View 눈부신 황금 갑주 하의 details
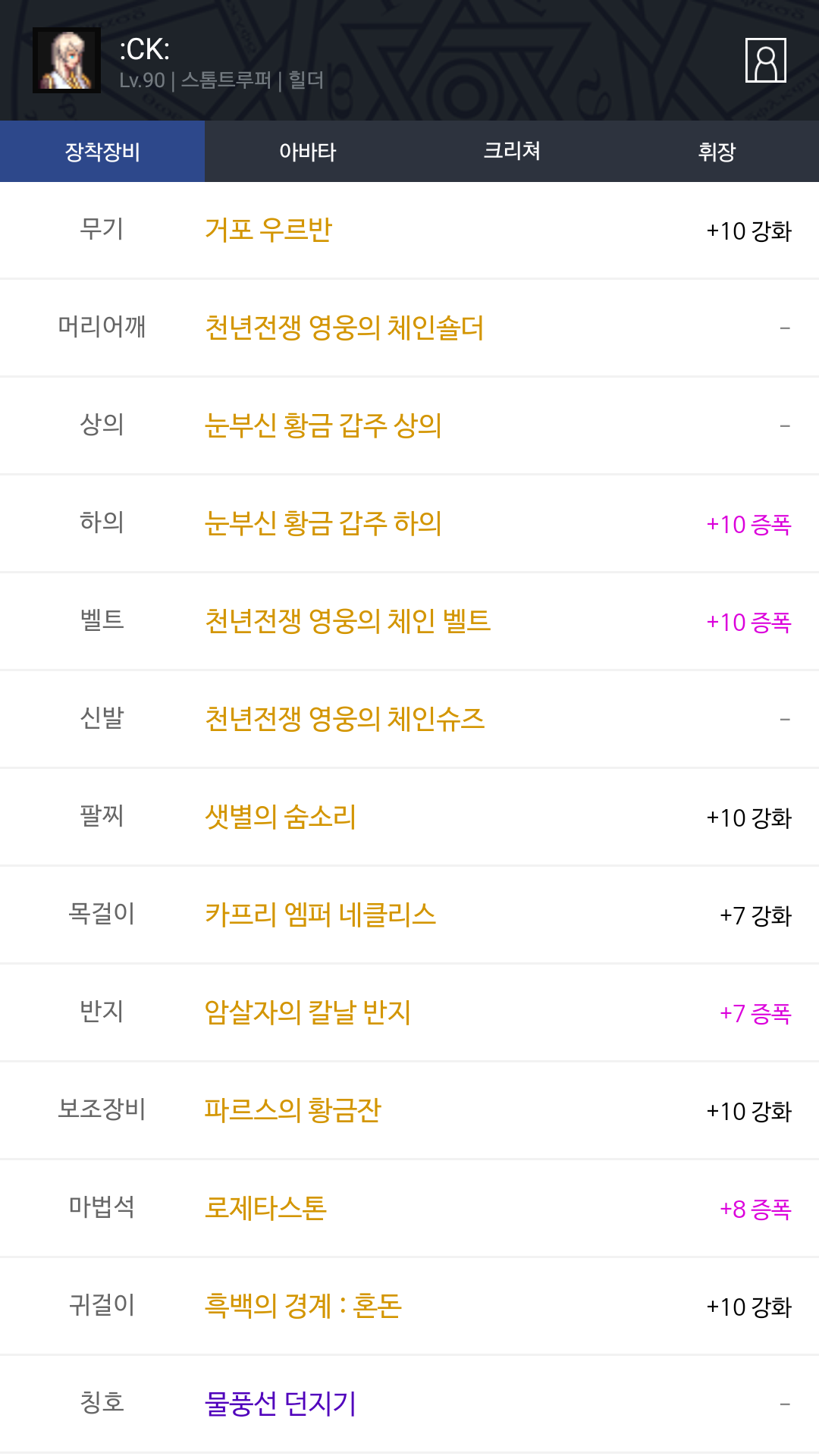The width and height of the screenshot is (819, 1456). tap(323, 523)
